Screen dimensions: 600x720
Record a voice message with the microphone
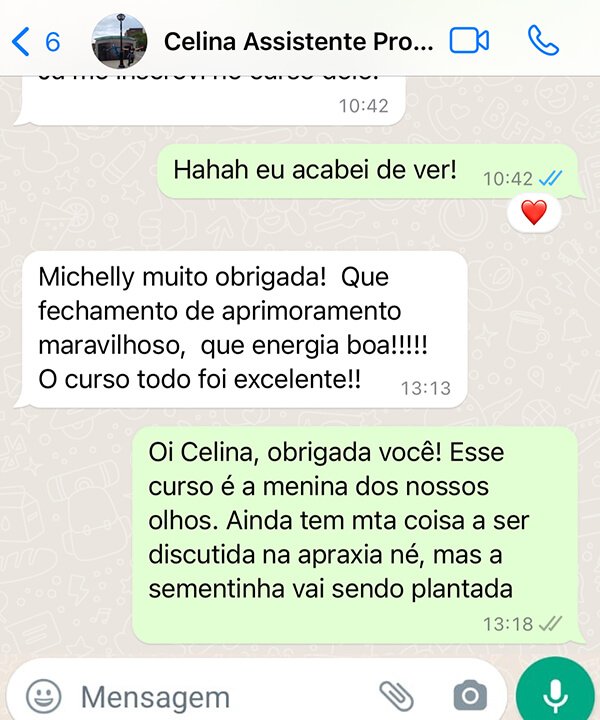[557, 695]
